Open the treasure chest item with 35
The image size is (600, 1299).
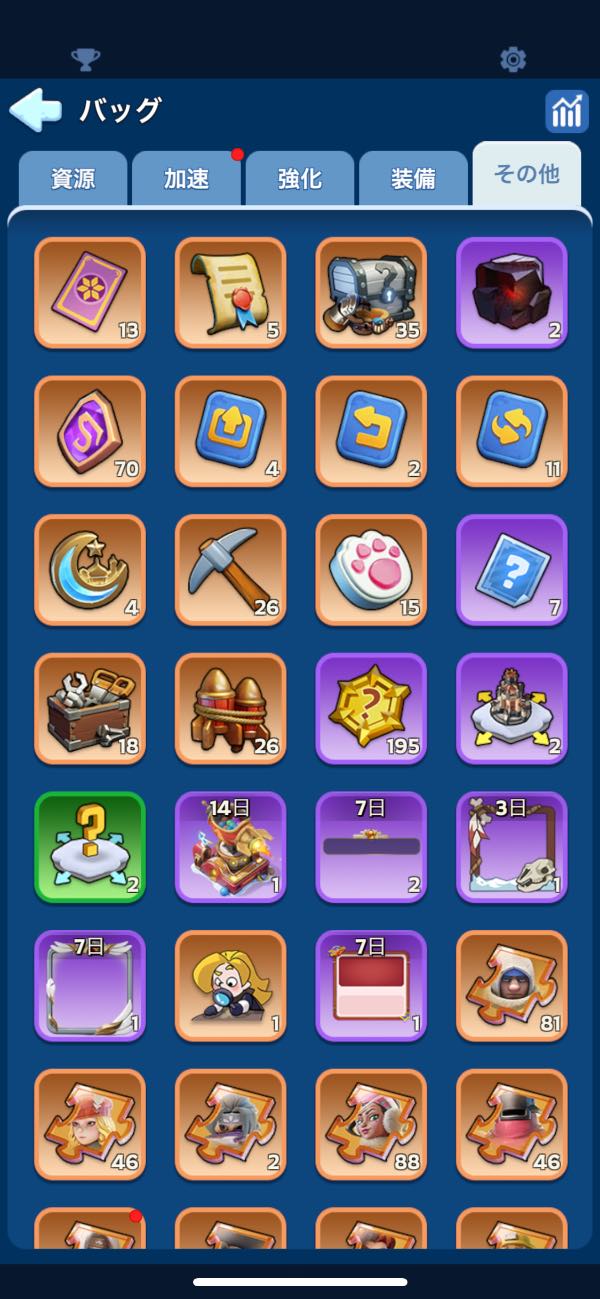(x=371, y=292)
